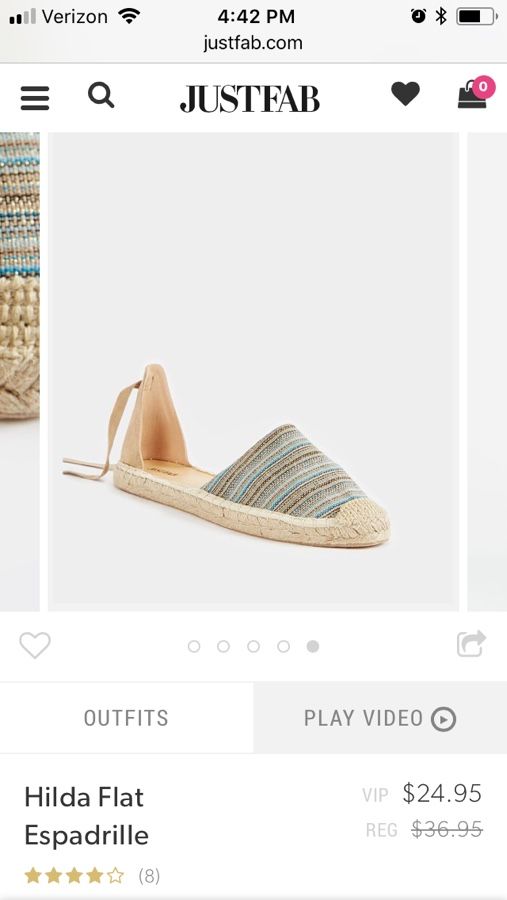Image resolution: width=507 pixels, height=900 pixels.
Task: Open the shopping bag
Action: click(475, 94)
